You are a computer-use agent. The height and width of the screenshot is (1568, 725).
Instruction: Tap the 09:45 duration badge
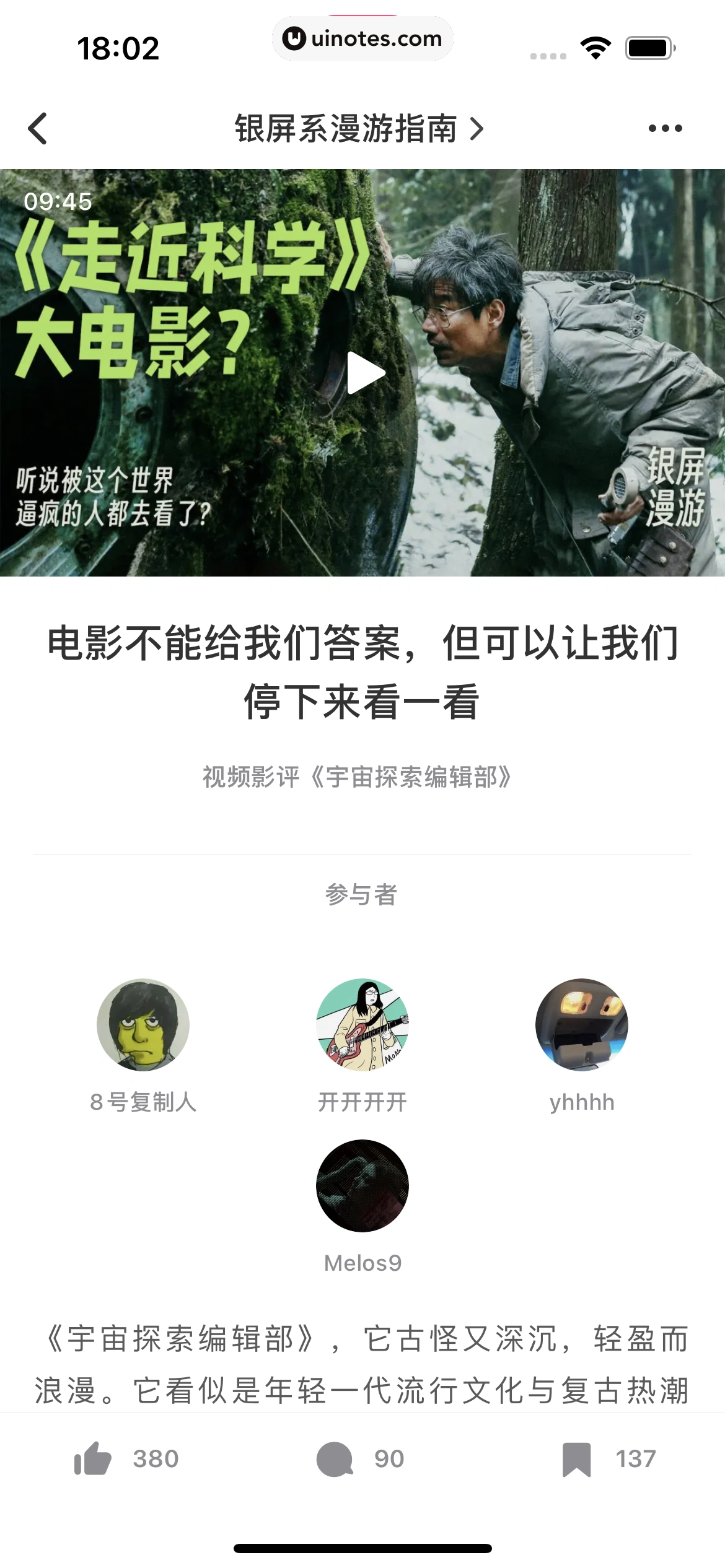click(x=58, y=201)
